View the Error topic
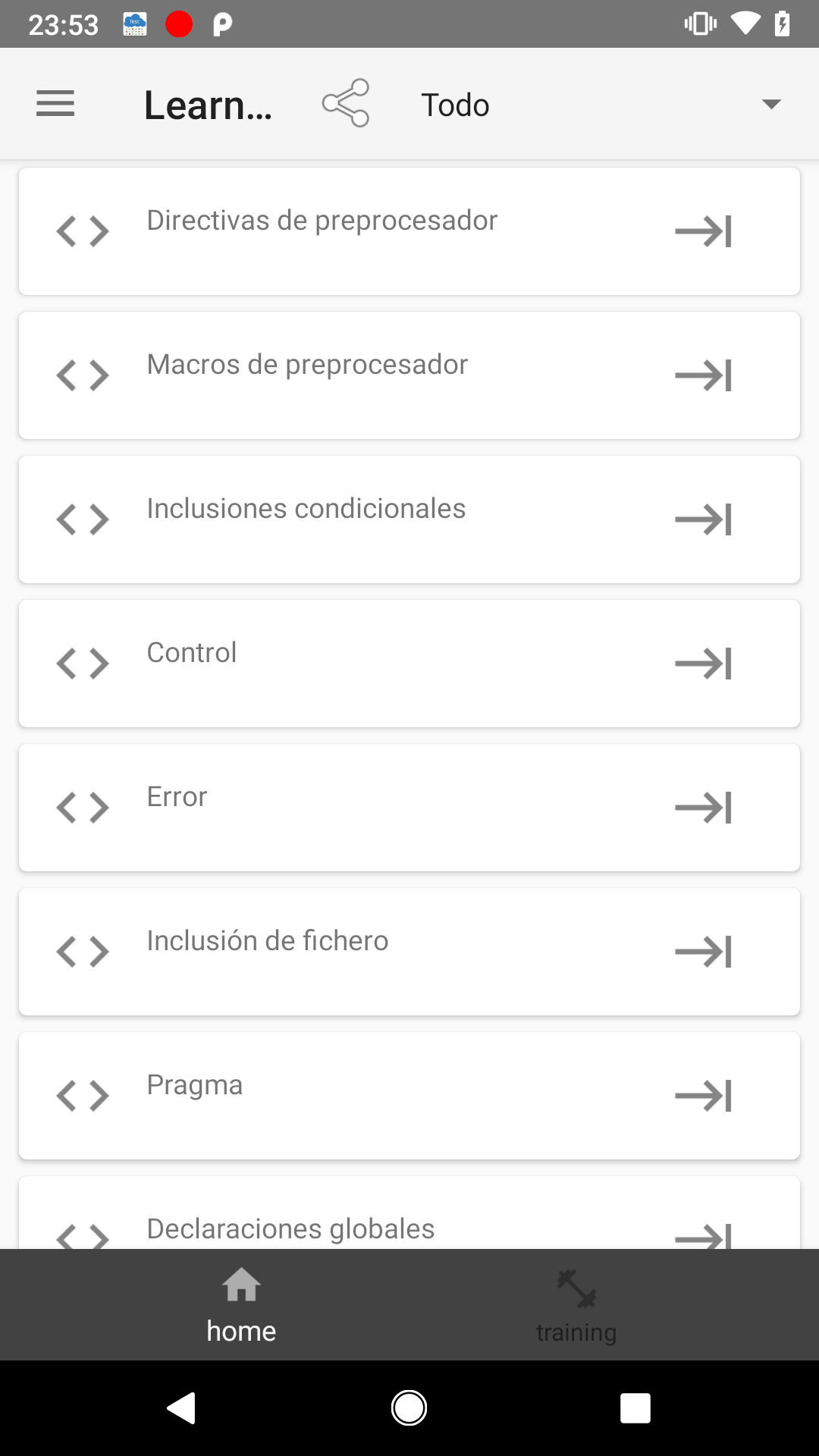 coord(409,808)
